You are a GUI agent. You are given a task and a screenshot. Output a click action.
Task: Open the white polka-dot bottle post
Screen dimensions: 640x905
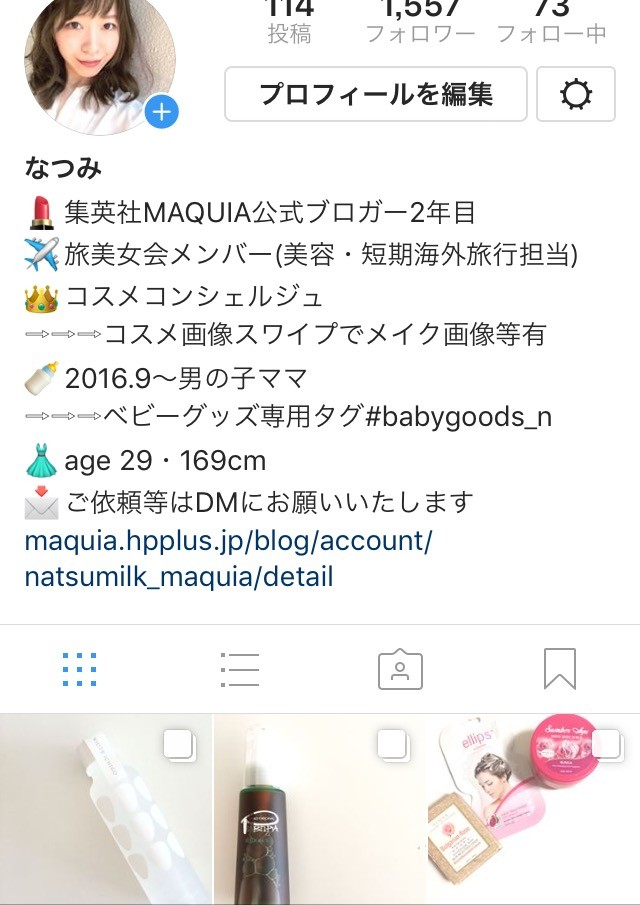(105, 810)
